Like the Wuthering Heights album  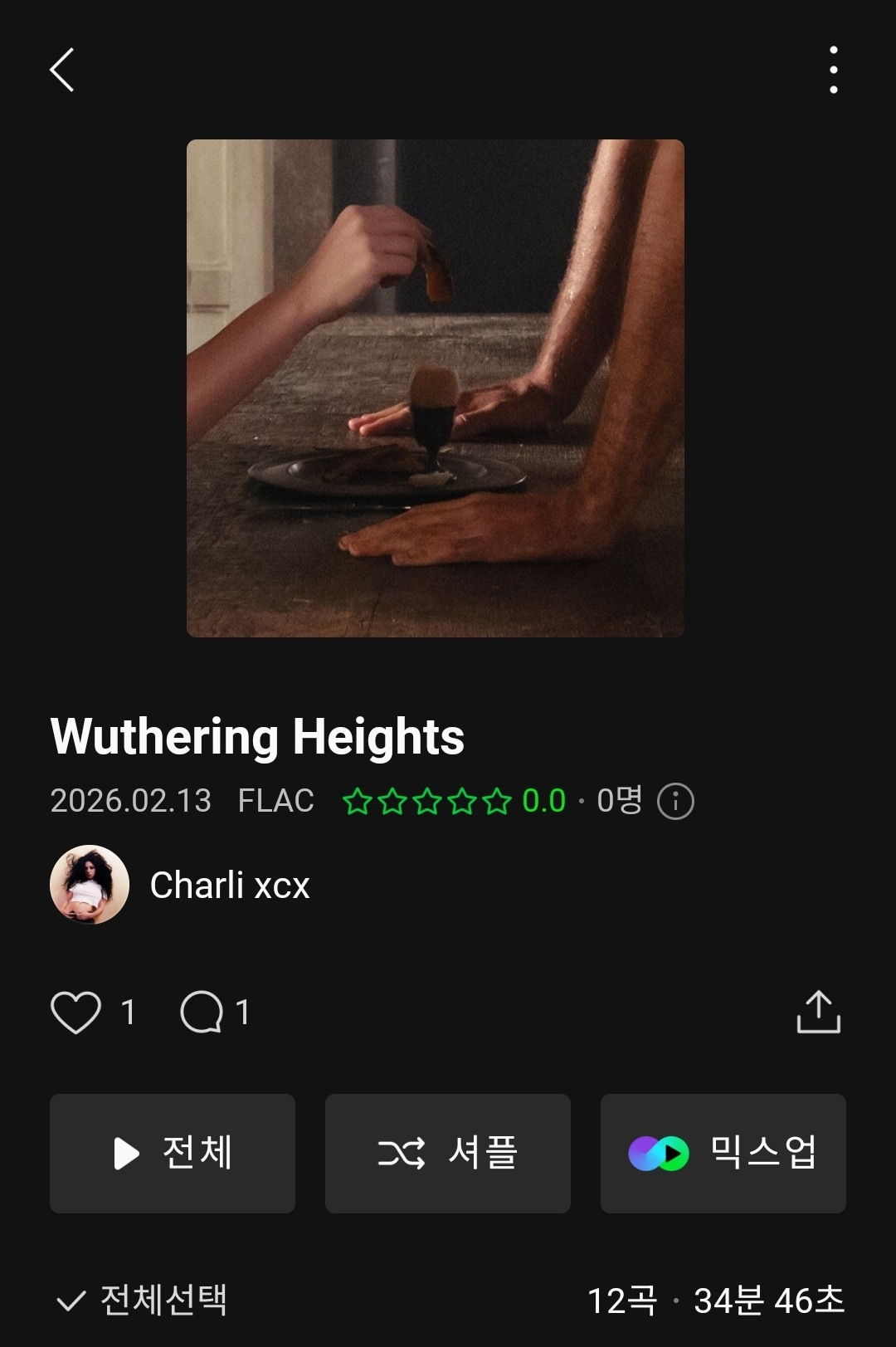coord(76,1013)
